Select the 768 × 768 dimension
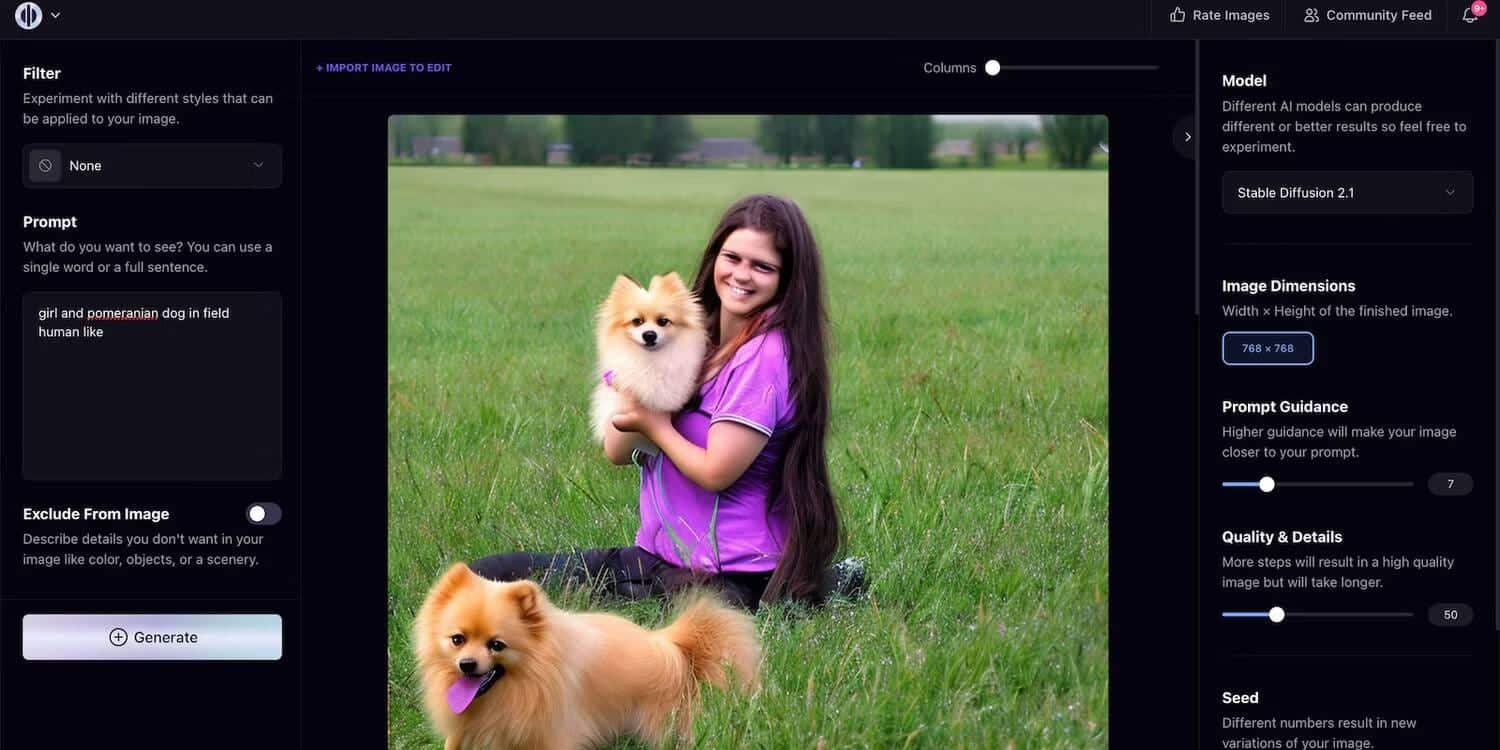The width and height of the screenshot is (1500, 750). pyautogui.click(x=1267, y=348)
